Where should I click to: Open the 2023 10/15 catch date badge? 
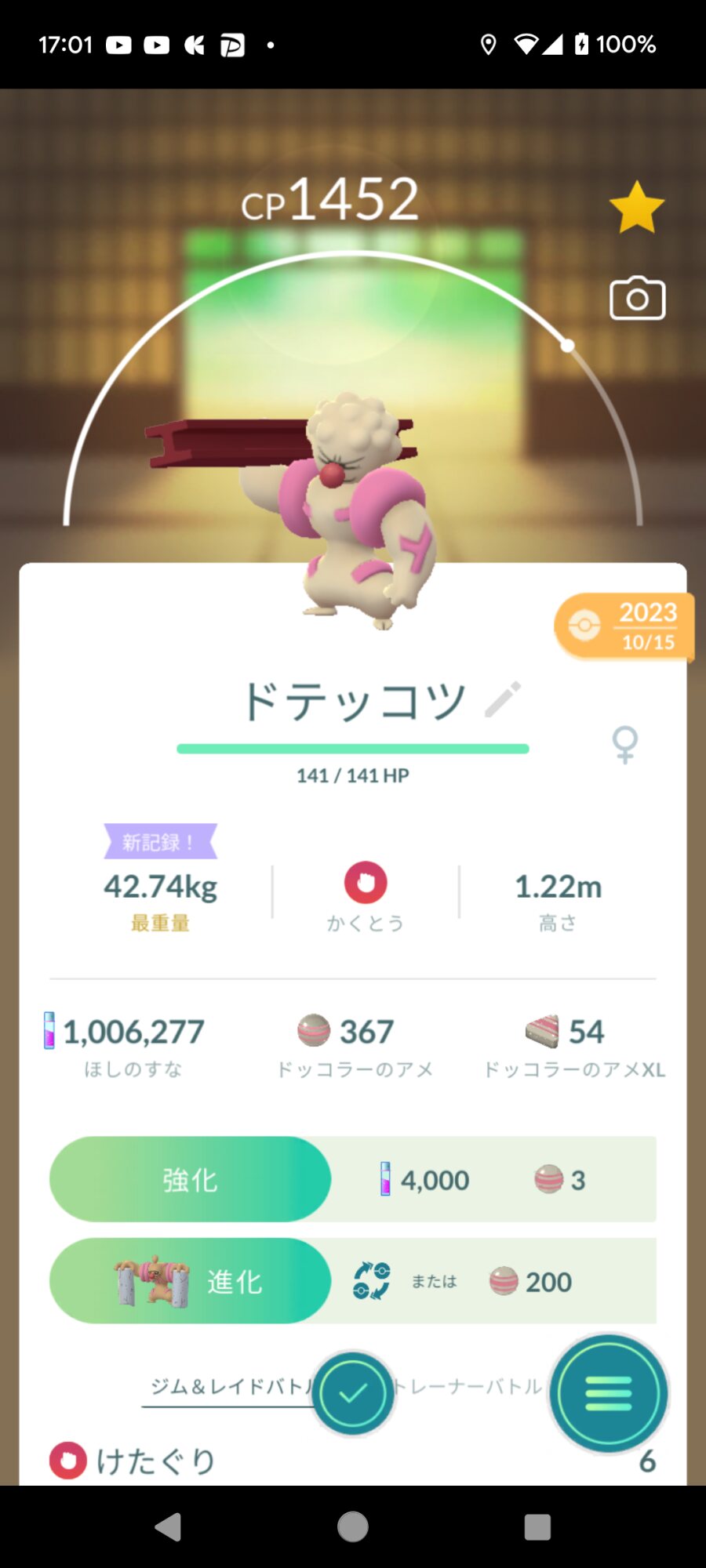tap(625, 626)
